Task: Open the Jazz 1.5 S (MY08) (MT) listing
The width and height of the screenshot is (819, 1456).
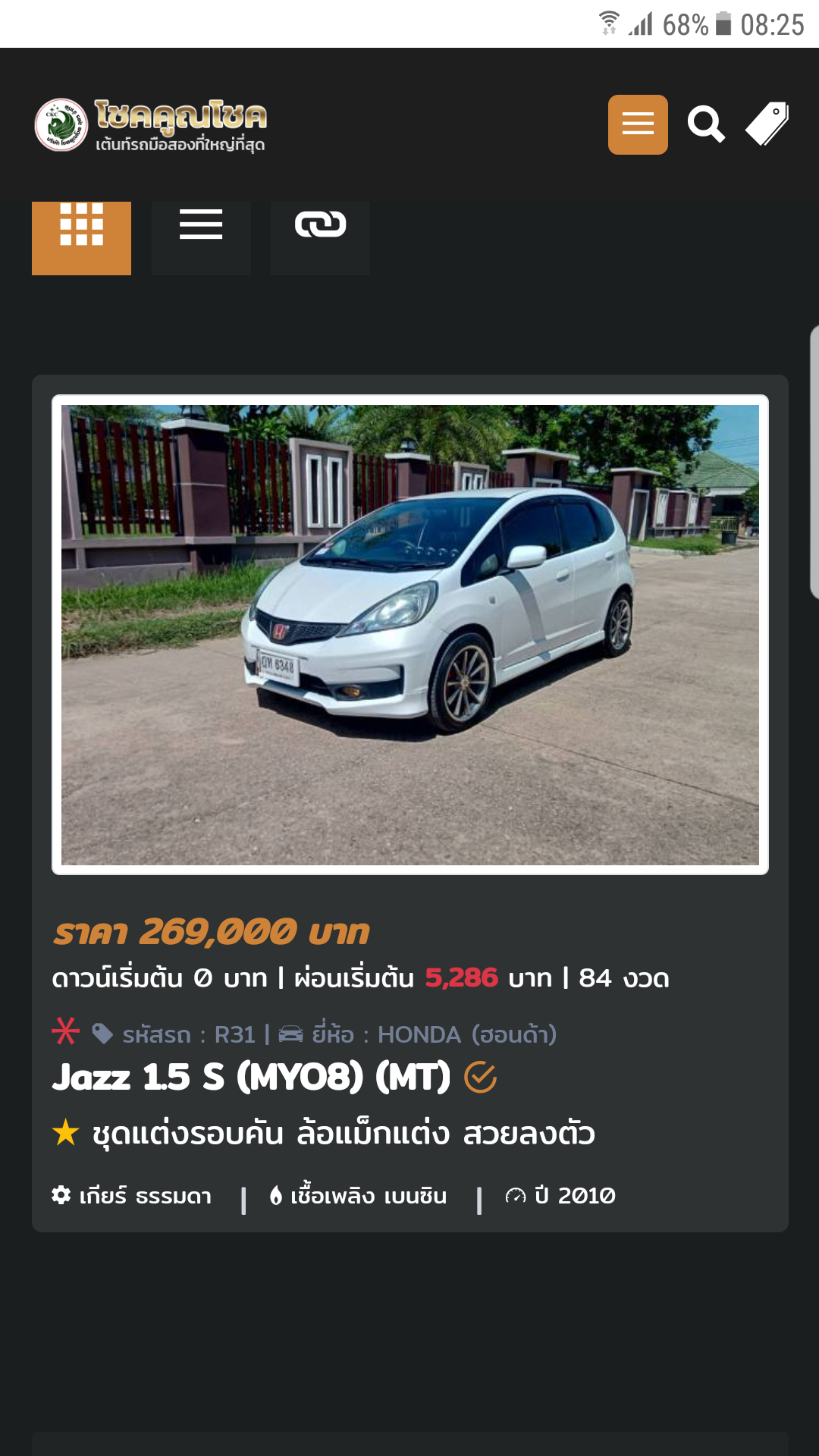Action: click(x=251, y=1078)
